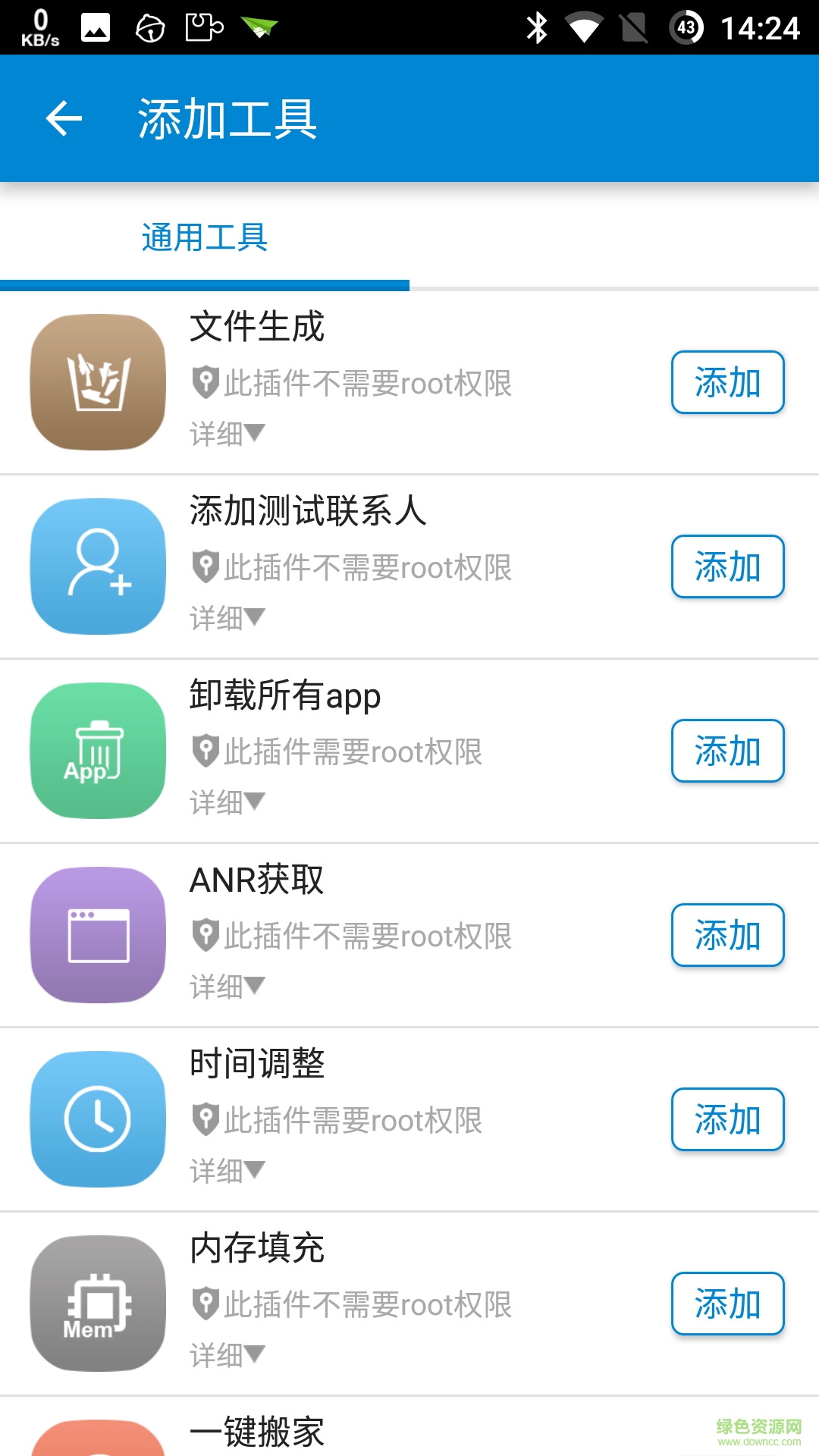Tap the root permission badge beside 时间调整

[203, 1119]
